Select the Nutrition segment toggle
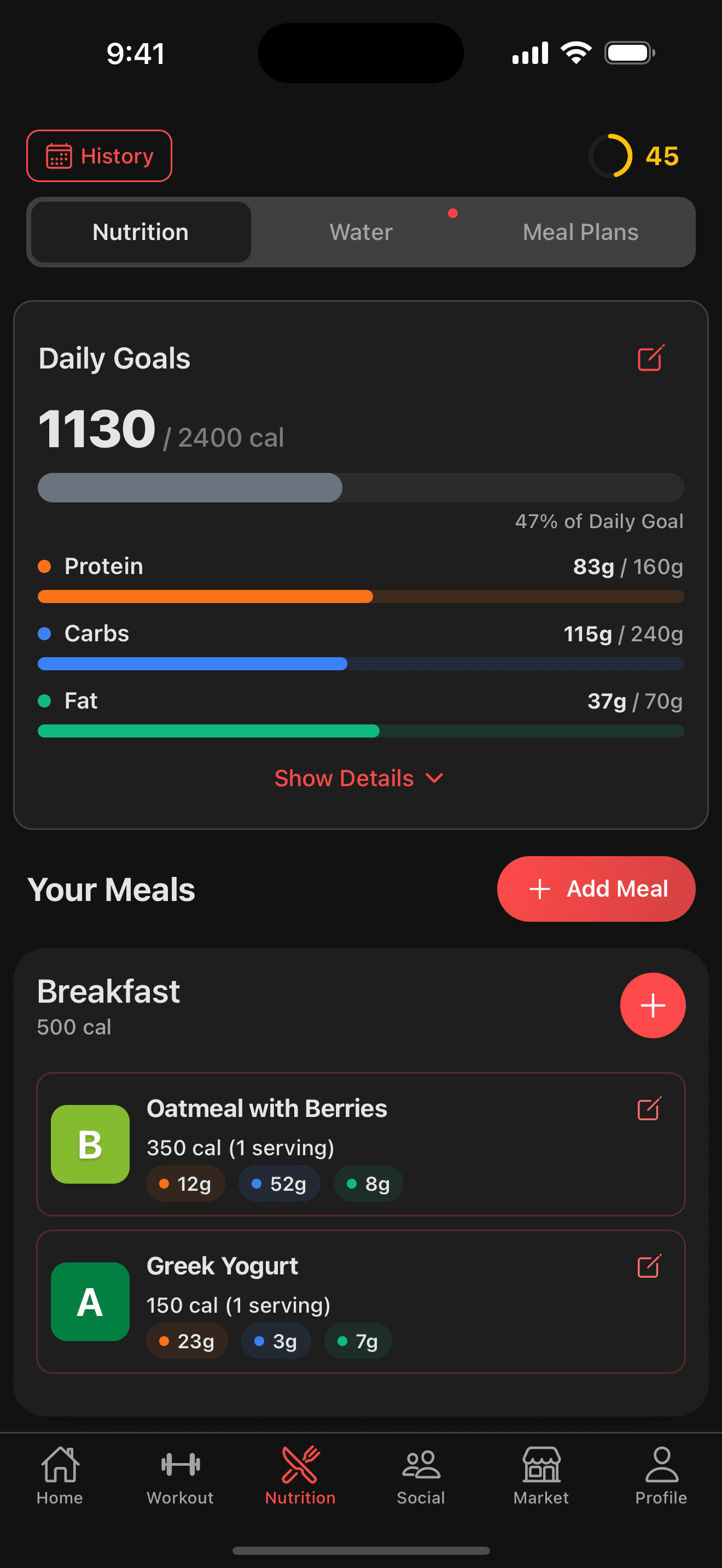Viewport: 722px width, 1568px height. (x=140, y=232)
